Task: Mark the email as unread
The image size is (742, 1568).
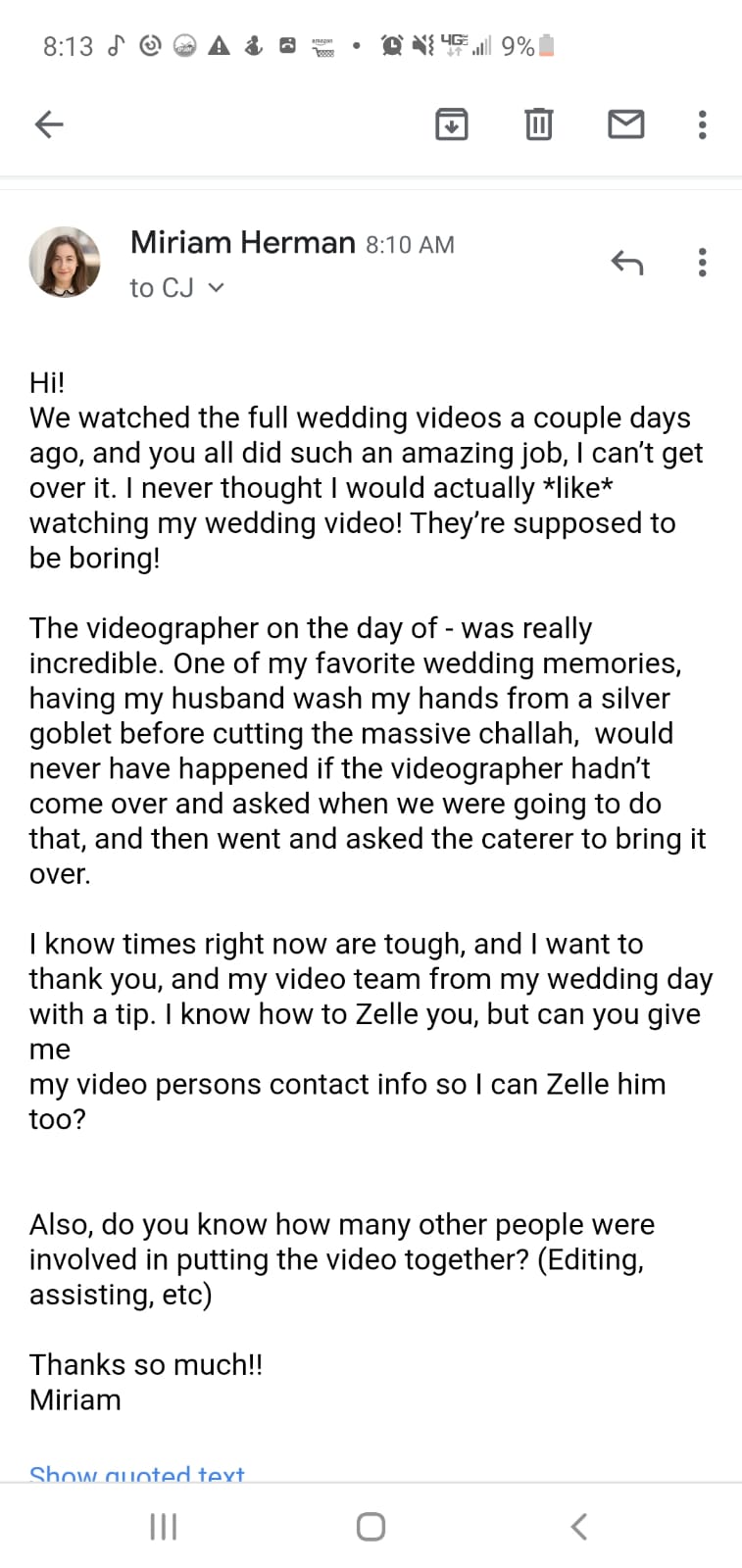Action: tap(626, 124)
